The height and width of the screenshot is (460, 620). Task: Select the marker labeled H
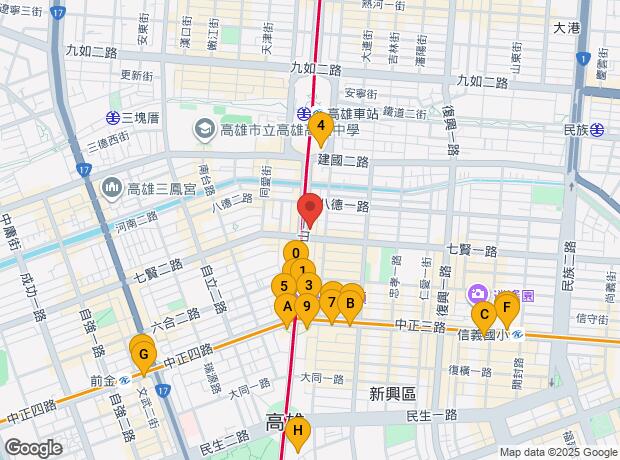coord(297,432)
